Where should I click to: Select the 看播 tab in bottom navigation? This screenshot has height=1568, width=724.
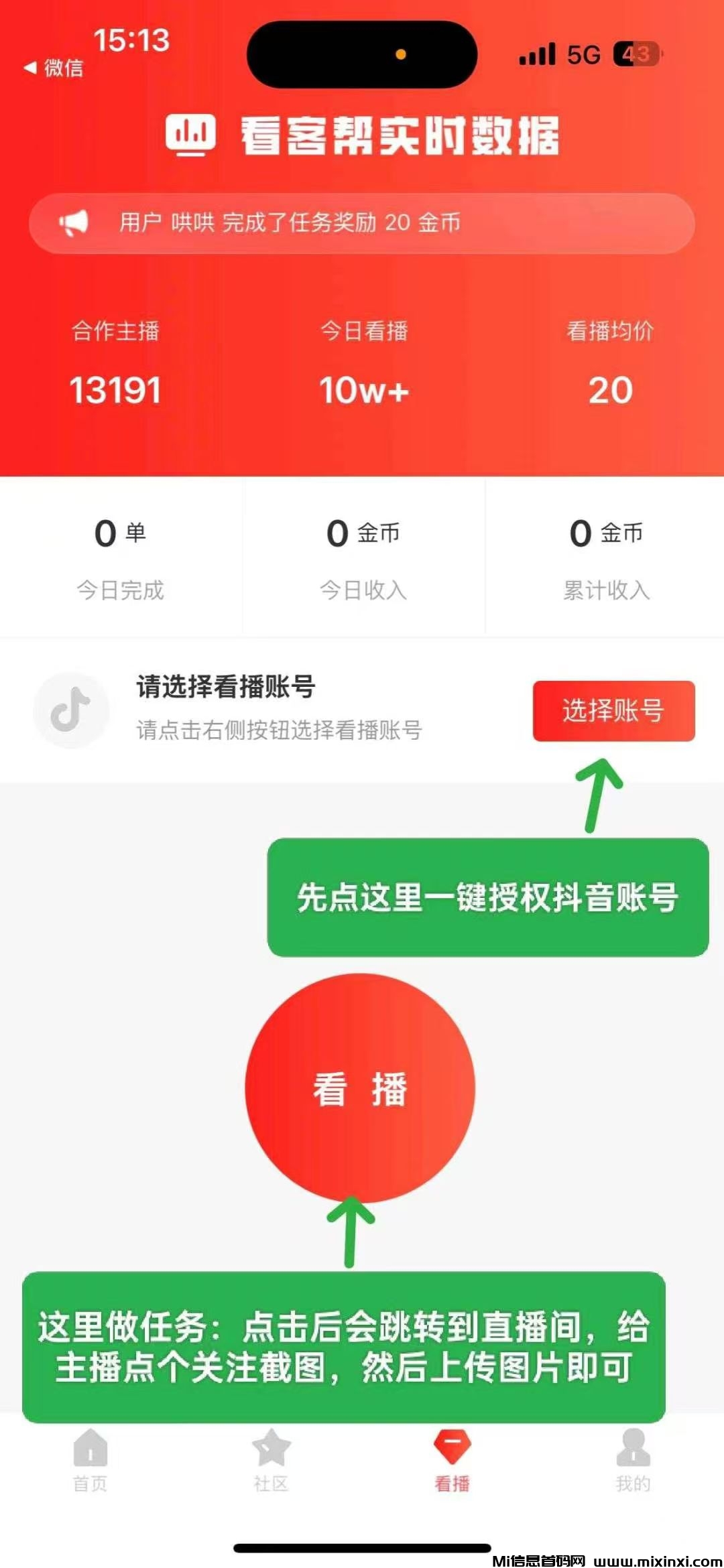coord(452,1461)
